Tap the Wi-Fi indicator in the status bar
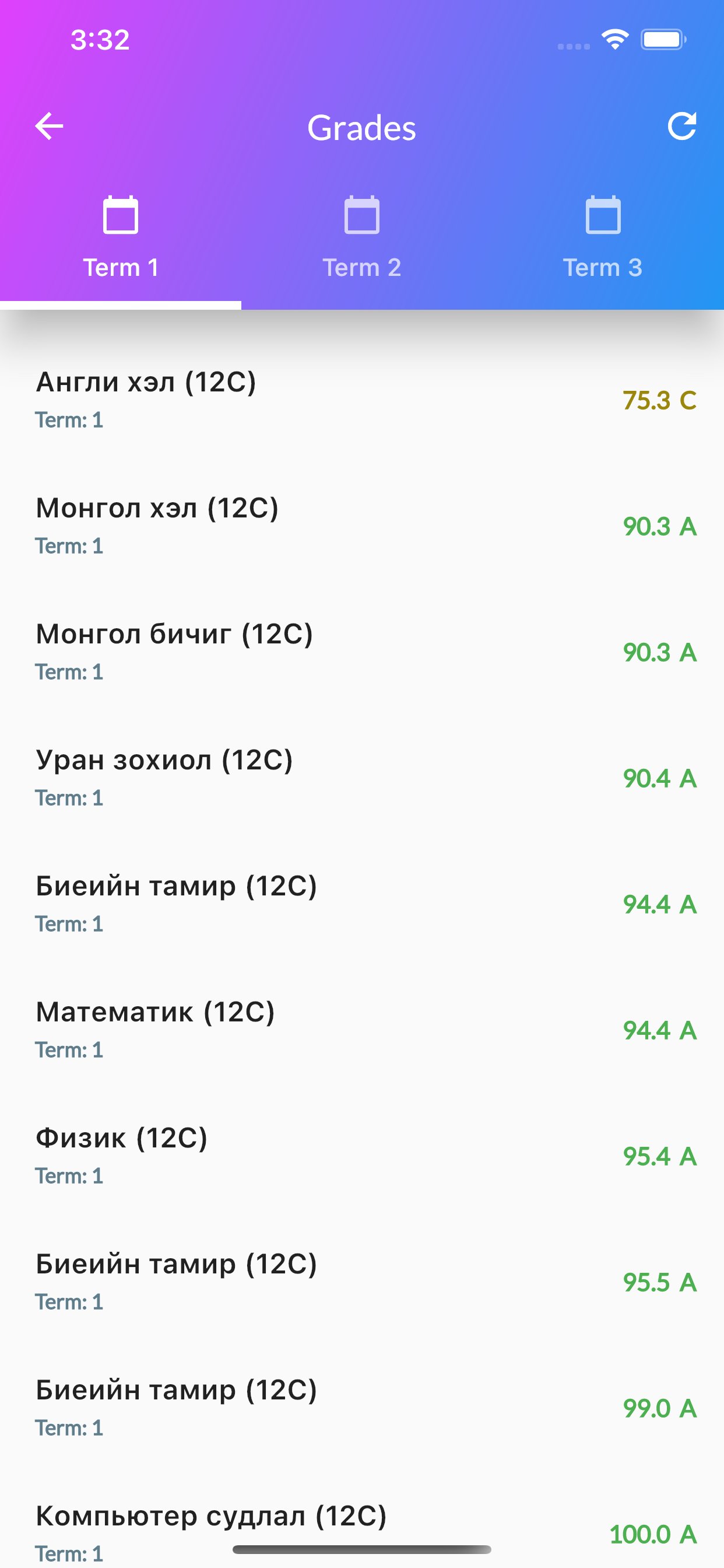The width and height of the screenshot is (724, 1568). tap(614, 38)
